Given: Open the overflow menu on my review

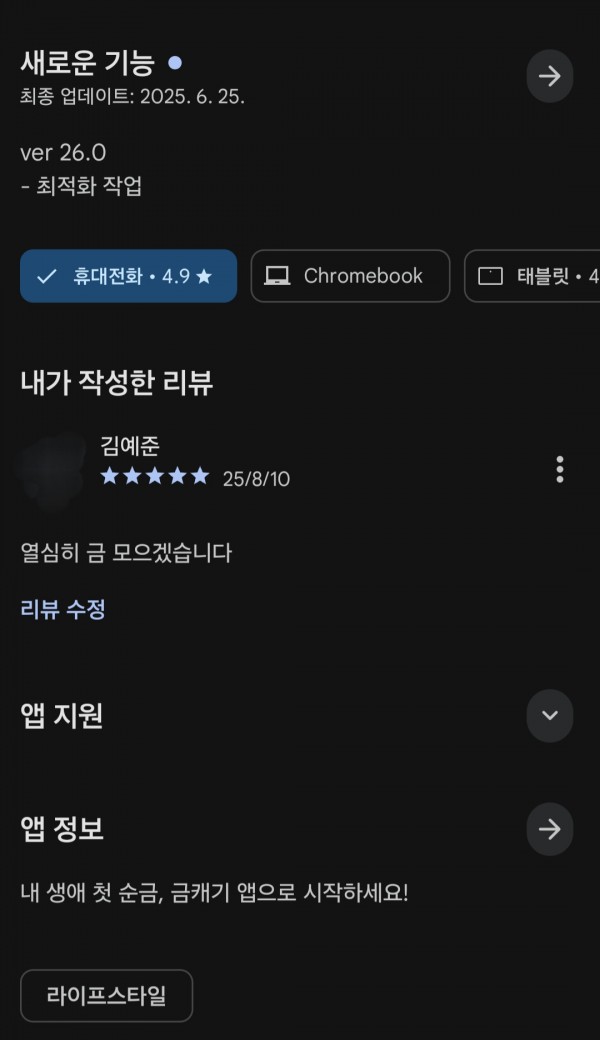Looking at the screenshot, I should [x=560, y=470].
